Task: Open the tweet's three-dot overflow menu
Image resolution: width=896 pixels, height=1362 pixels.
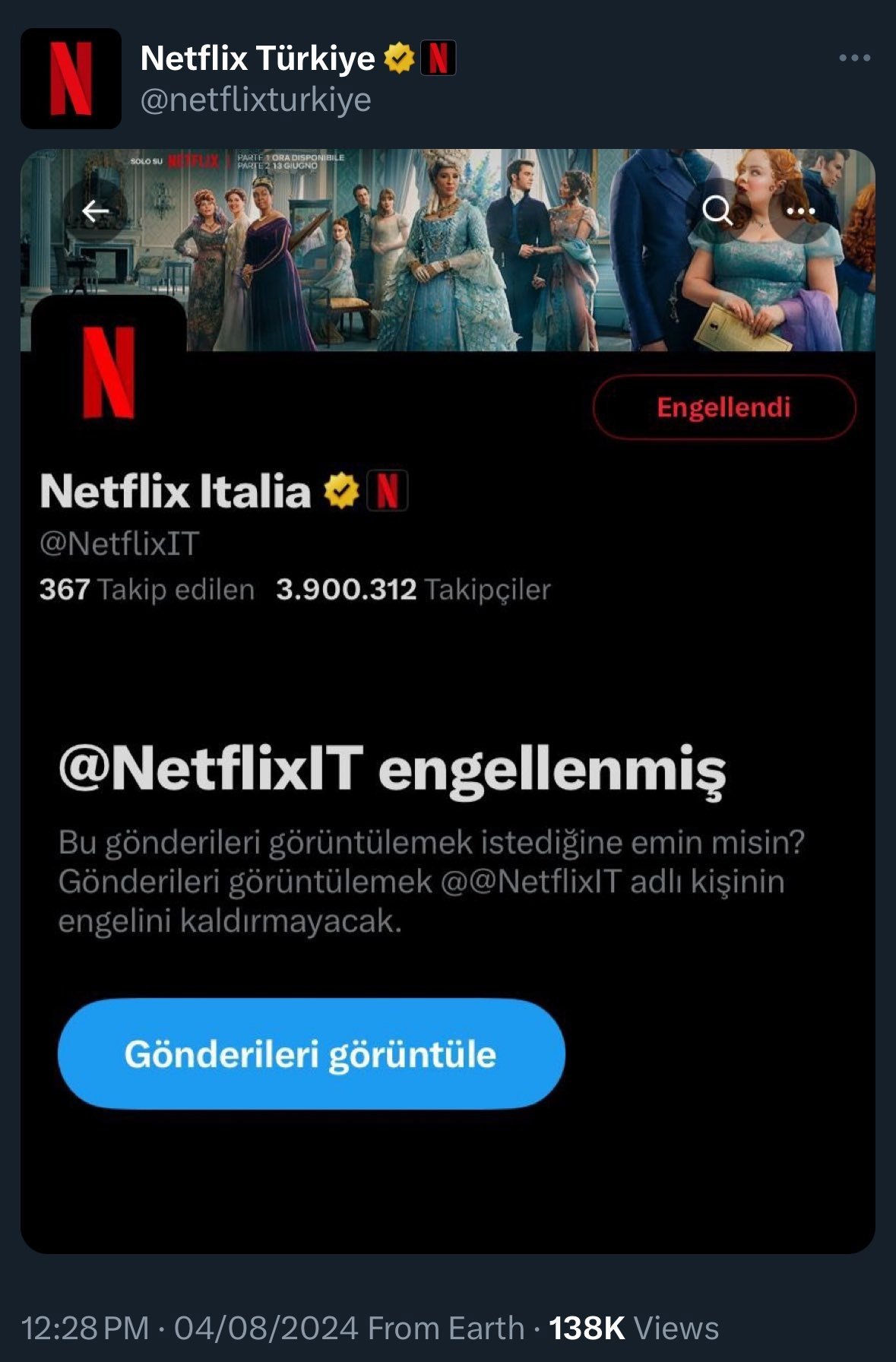Action: point(854,58)
